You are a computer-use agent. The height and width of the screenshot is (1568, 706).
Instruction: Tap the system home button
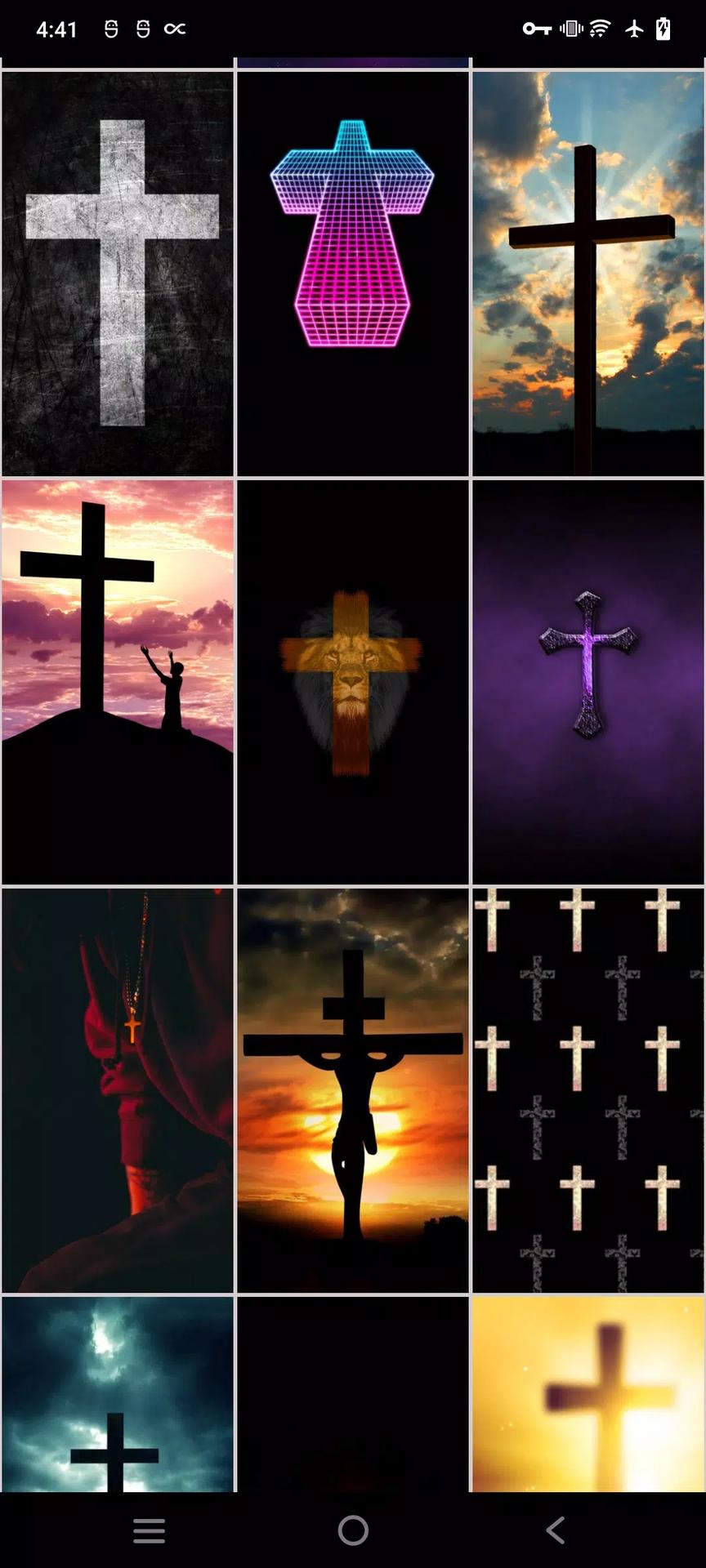coord(353,1530)
